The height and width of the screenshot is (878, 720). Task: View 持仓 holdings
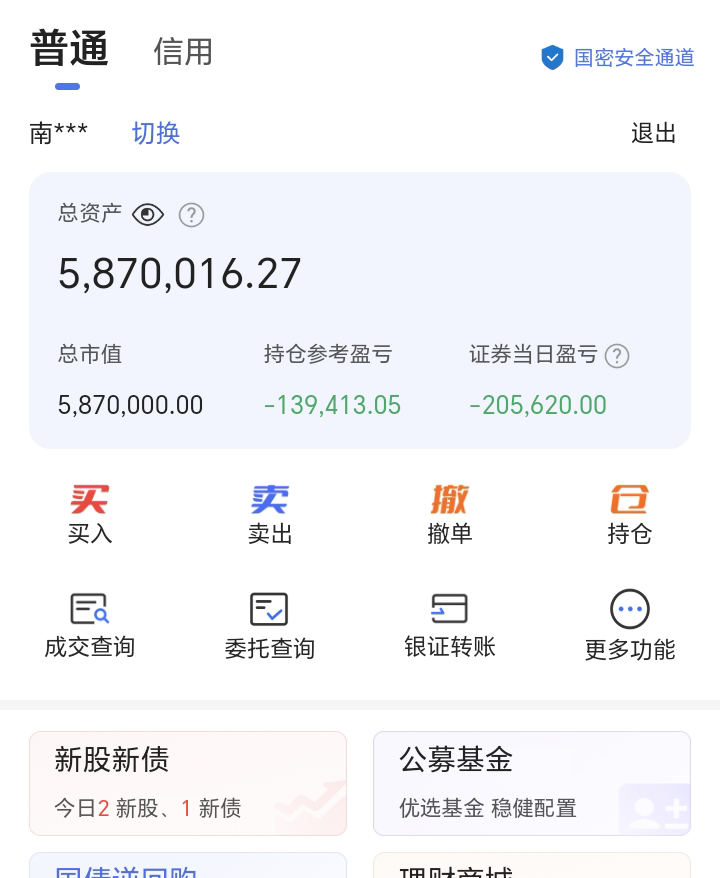click(x=629, y=514)
